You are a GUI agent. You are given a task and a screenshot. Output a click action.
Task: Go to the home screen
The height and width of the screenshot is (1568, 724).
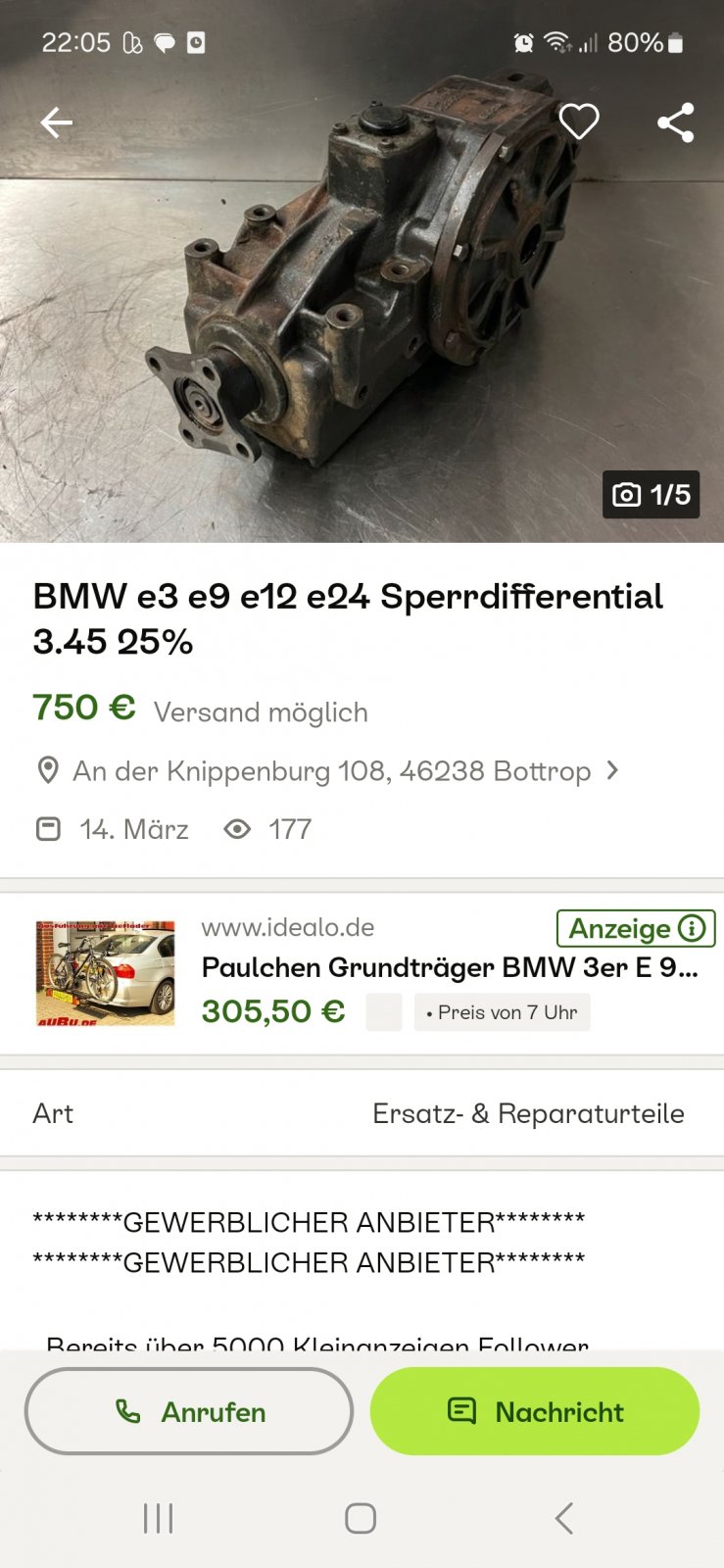361,1518
